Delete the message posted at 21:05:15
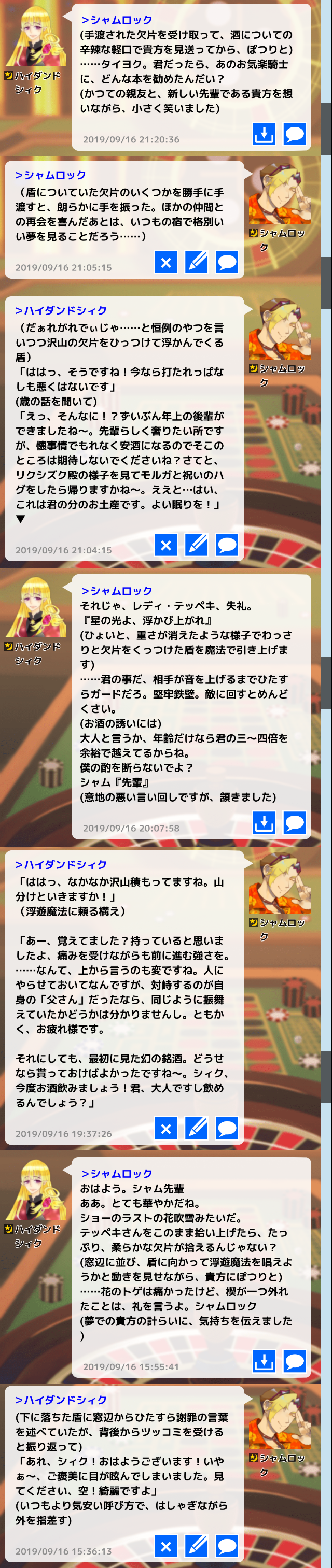 [x=165, y=262]
